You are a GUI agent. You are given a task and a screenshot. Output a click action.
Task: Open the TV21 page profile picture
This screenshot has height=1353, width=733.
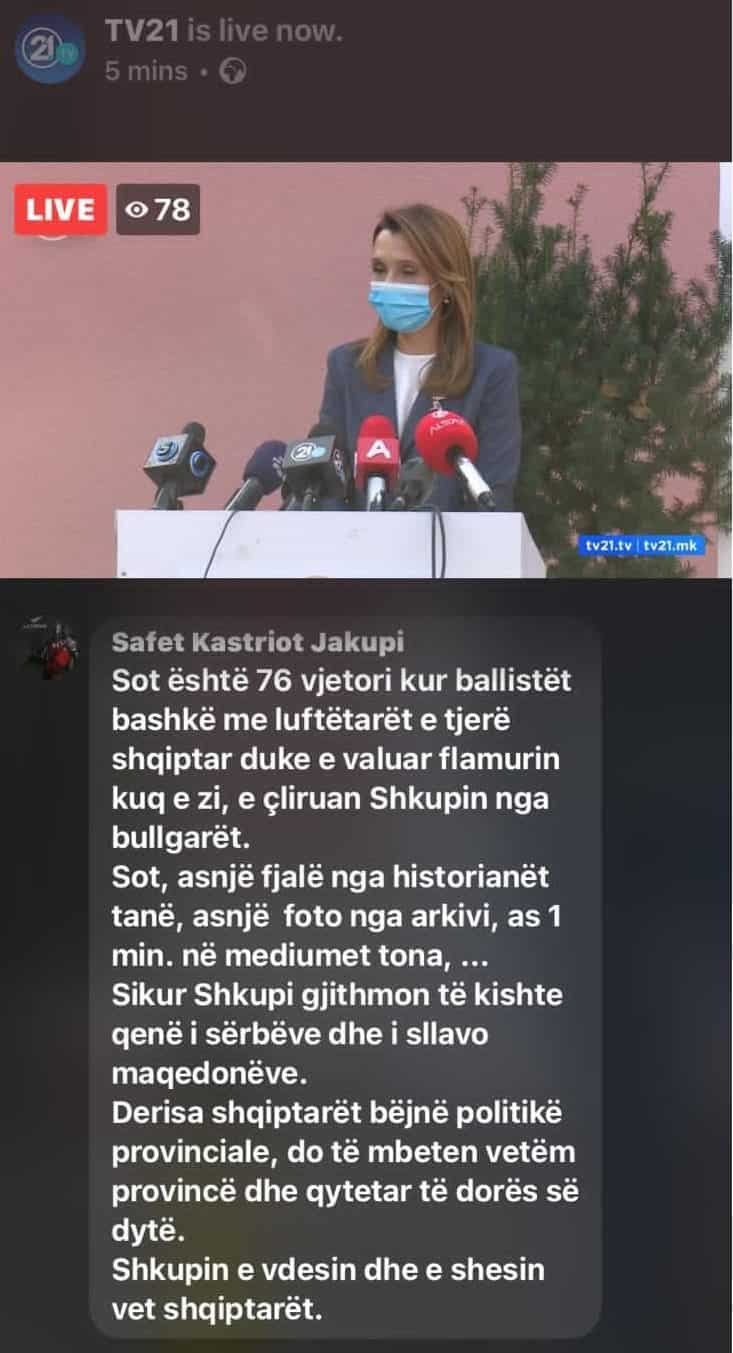(51, 49)
